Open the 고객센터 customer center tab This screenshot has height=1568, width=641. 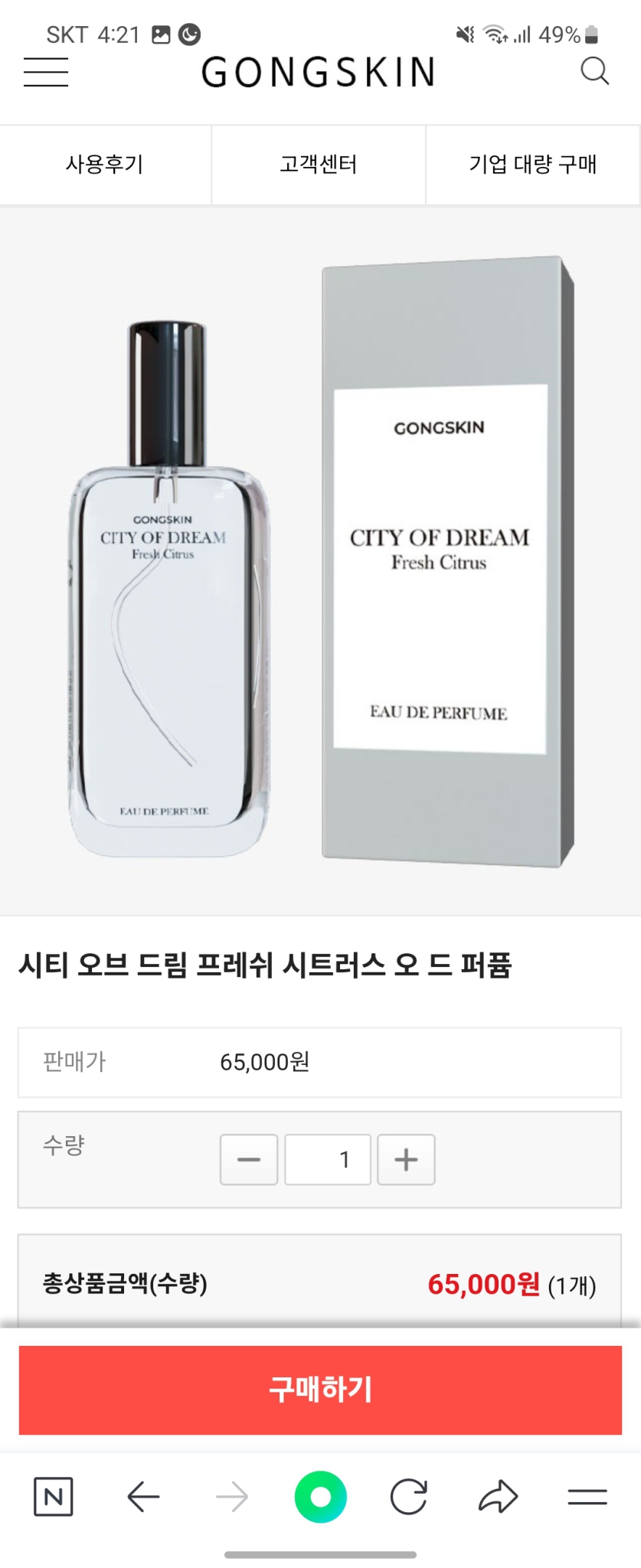pos(319,164)
